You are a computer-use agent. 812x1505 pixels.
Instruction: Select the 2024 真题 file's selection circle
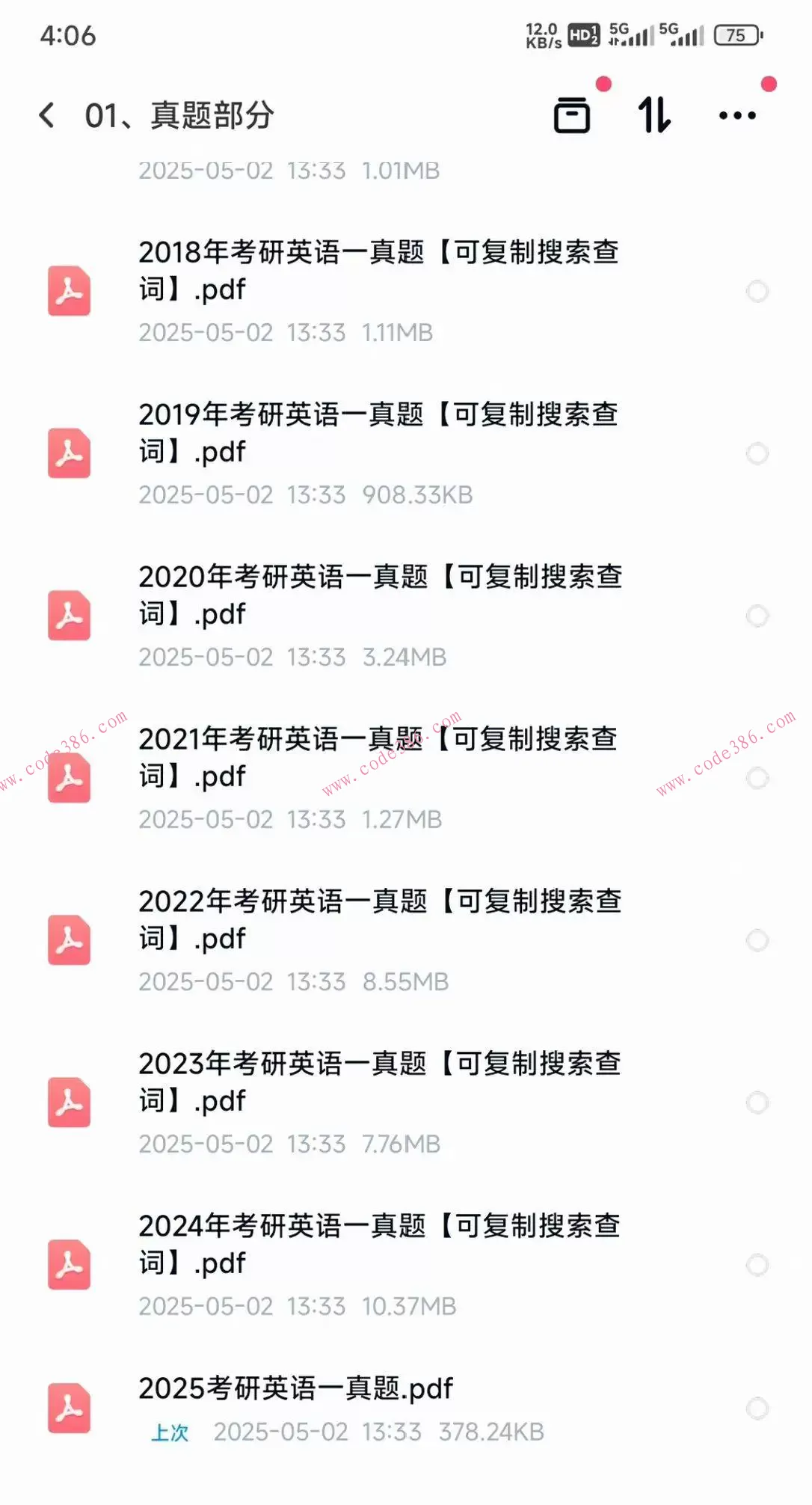pos(757,1264)
